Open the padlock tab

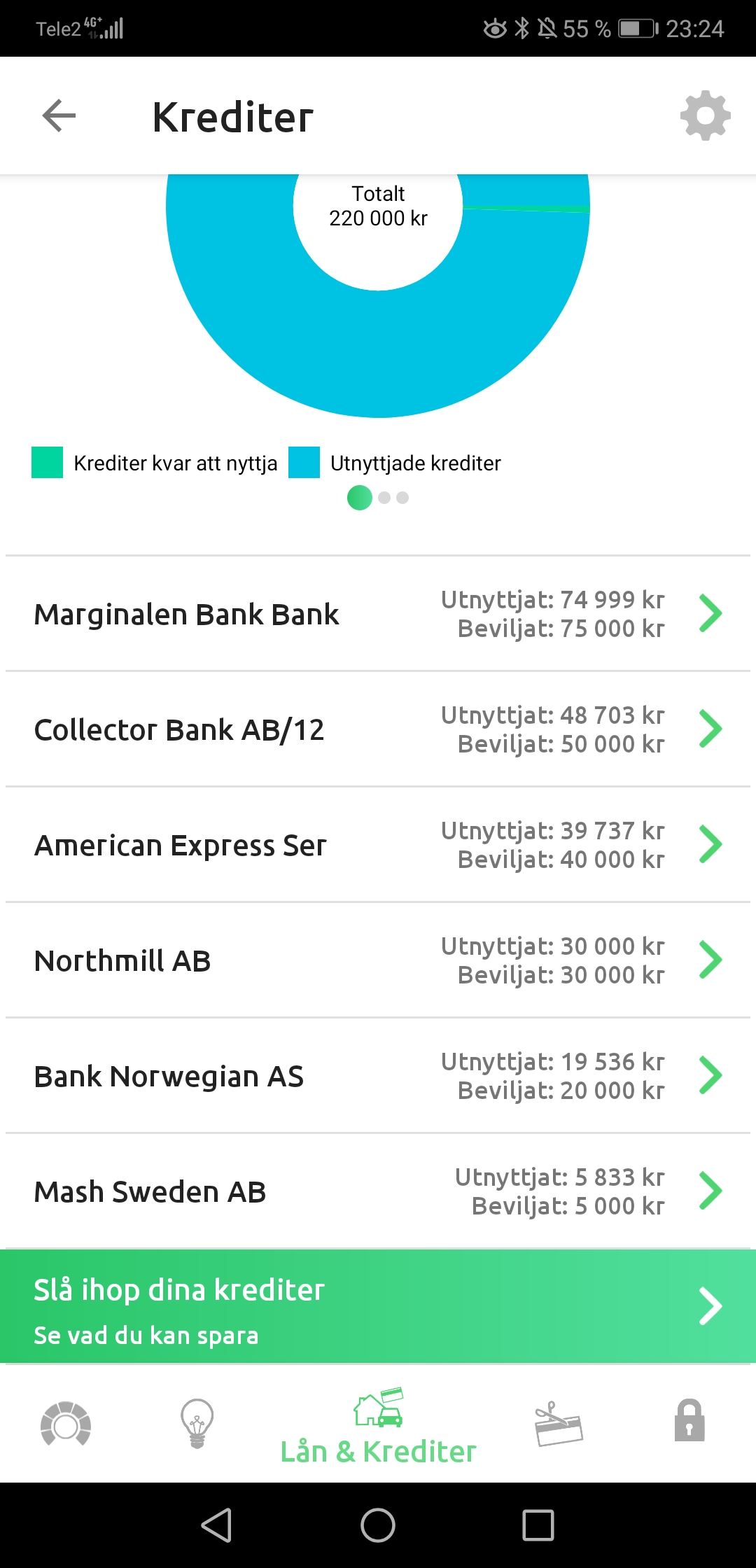click(x=689, y=1421)
